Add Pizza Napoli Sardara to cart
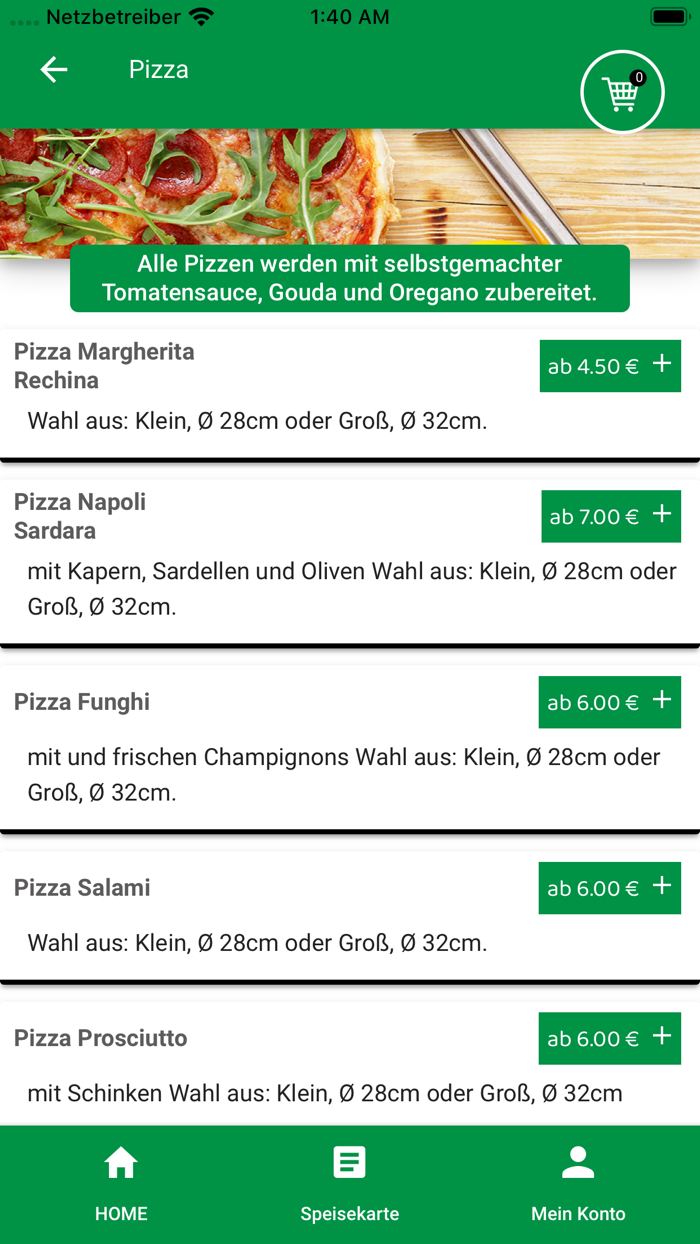 [x=611, y=516]
